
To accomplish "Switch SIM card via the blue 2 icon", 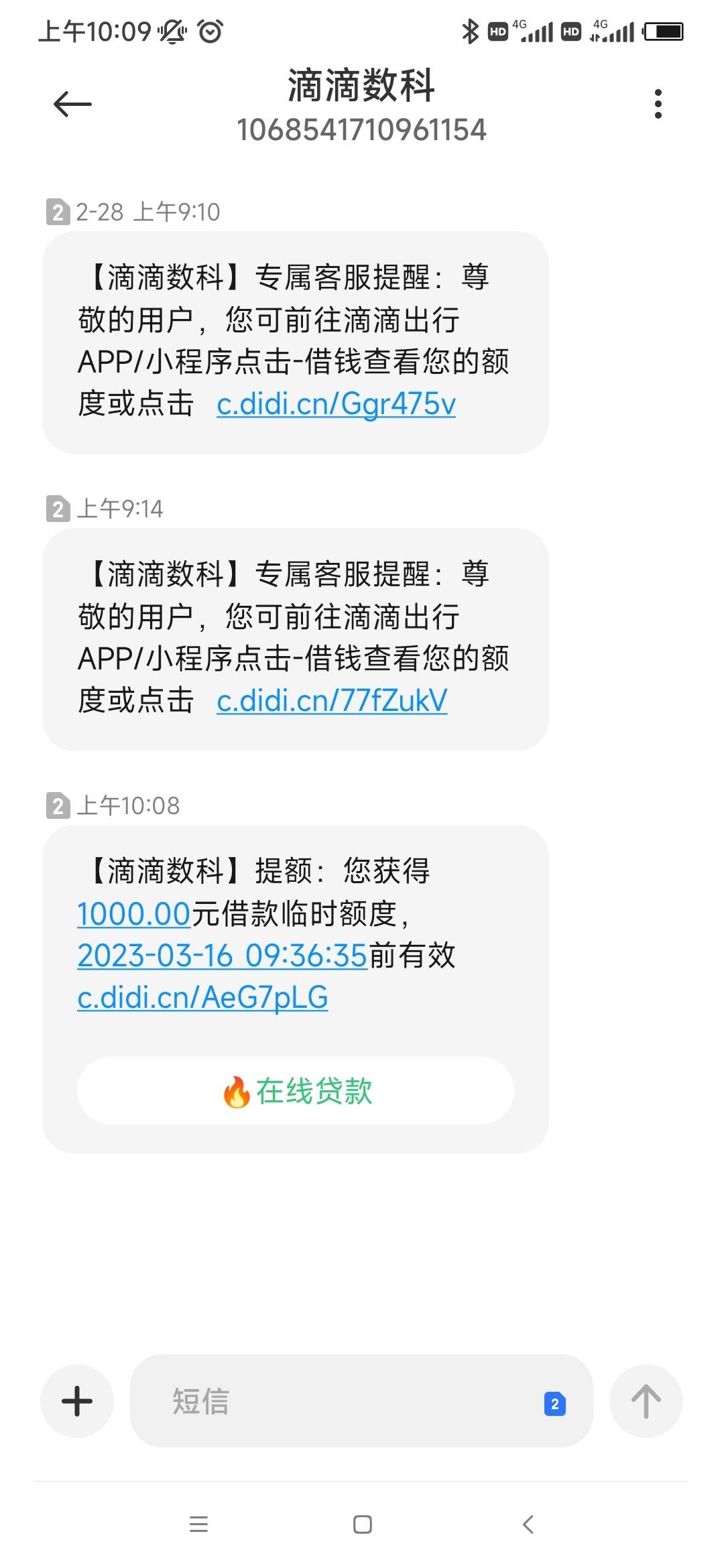I will [555, 1404].
